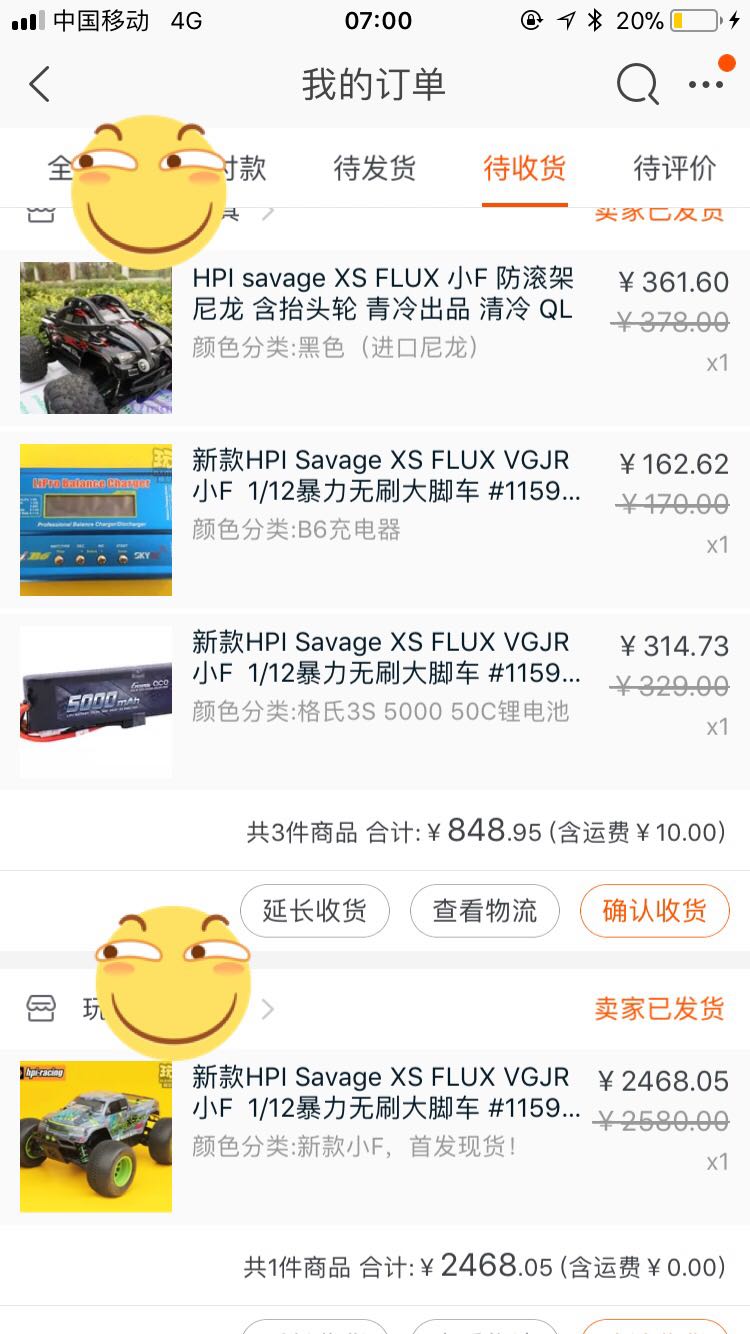Switch to 待发货 tab
Viewport: 750px width, 1334px height.
[x=374, y=168]
